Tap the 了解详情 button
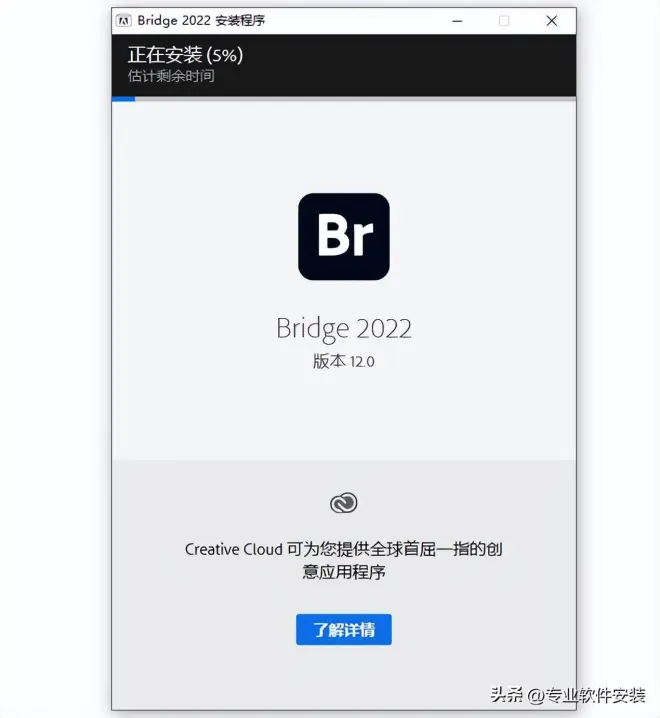This screenshot has width=660, height=718. click(343, 630)
